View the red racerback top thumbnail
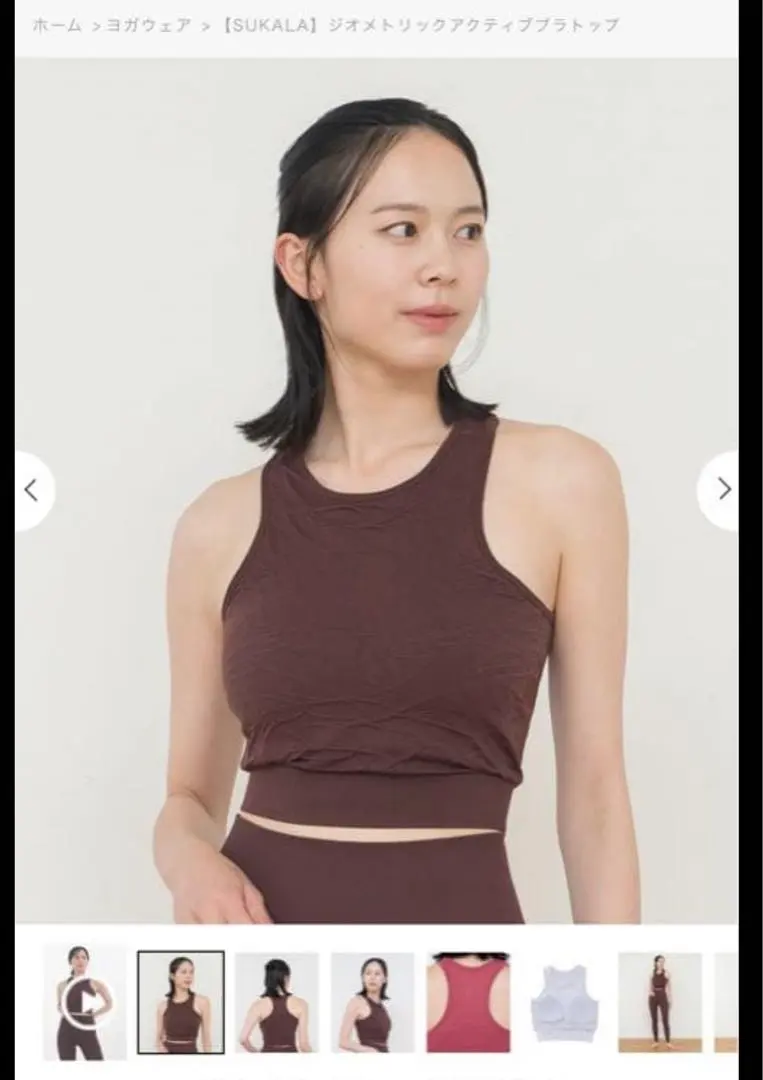The height and width of the screenshot is (1080, 763). [468, 1002]
